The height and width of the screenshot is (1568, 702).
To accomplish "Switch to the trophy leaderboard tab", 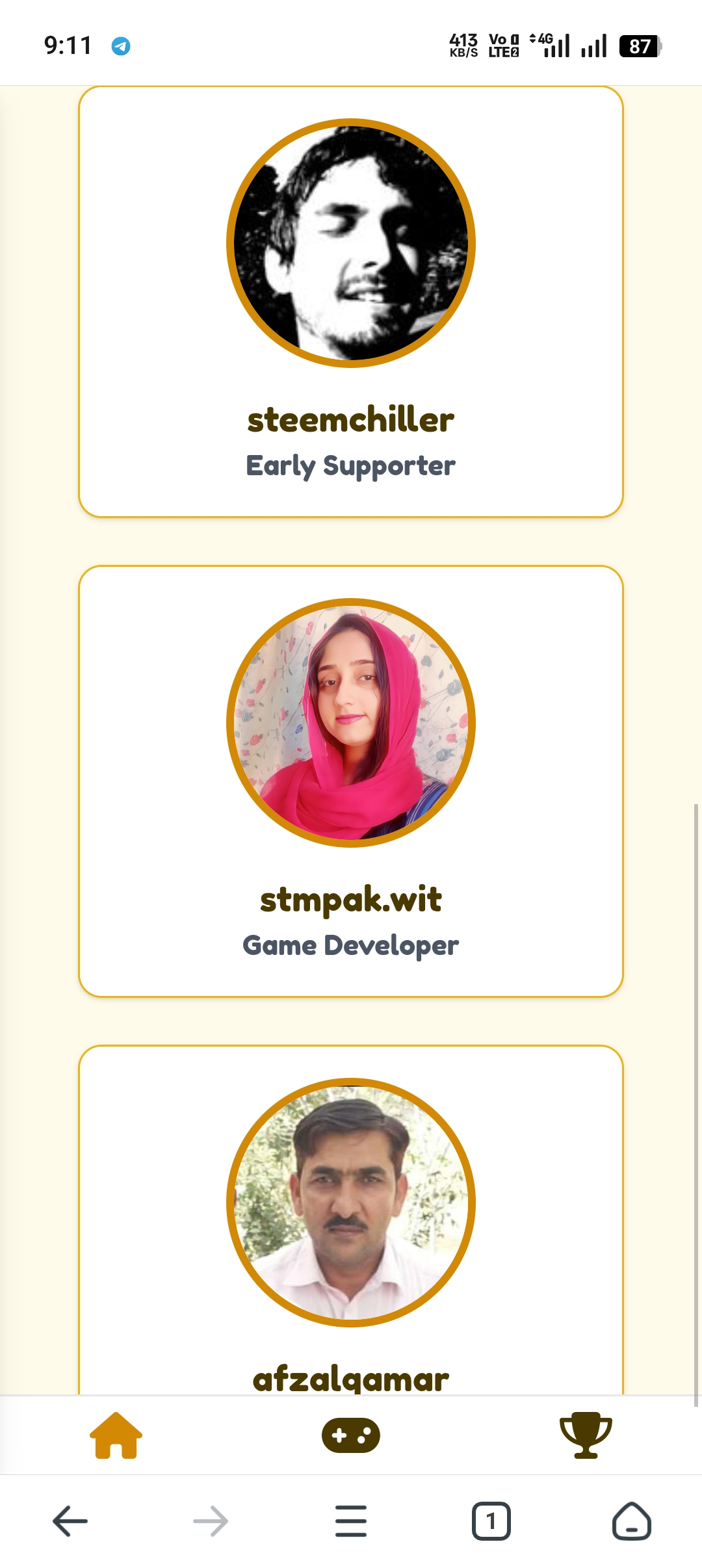I will [x=586, y=1435].
